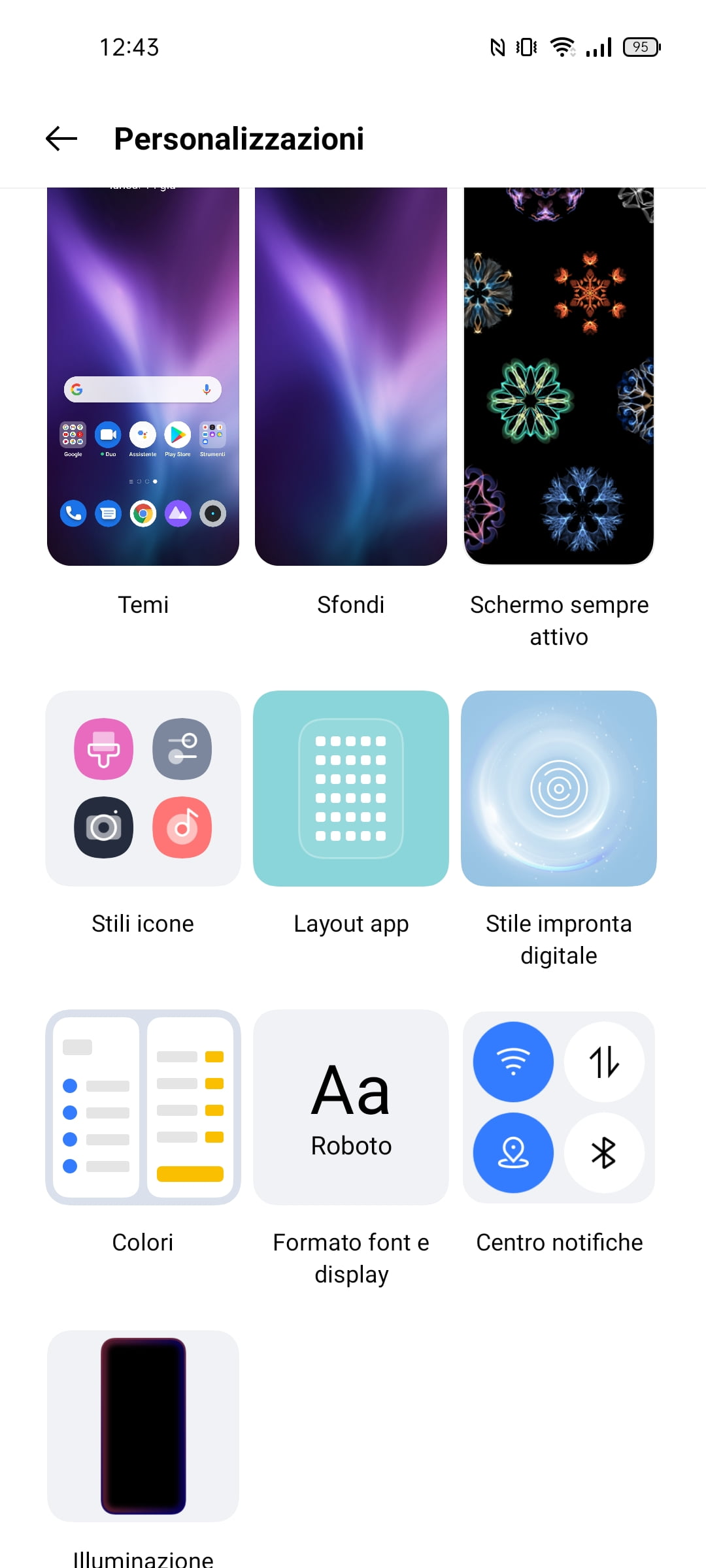
Task: Select the Layout app tile
Action: click(x=351, y=789)
